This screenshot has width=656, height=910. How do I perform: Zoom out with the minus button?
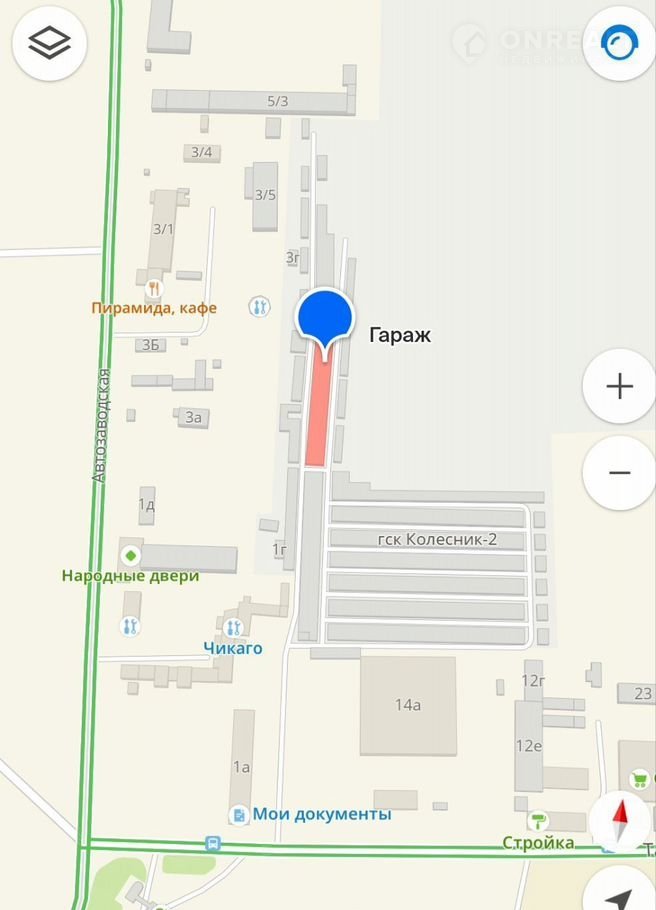pos(619,473)
